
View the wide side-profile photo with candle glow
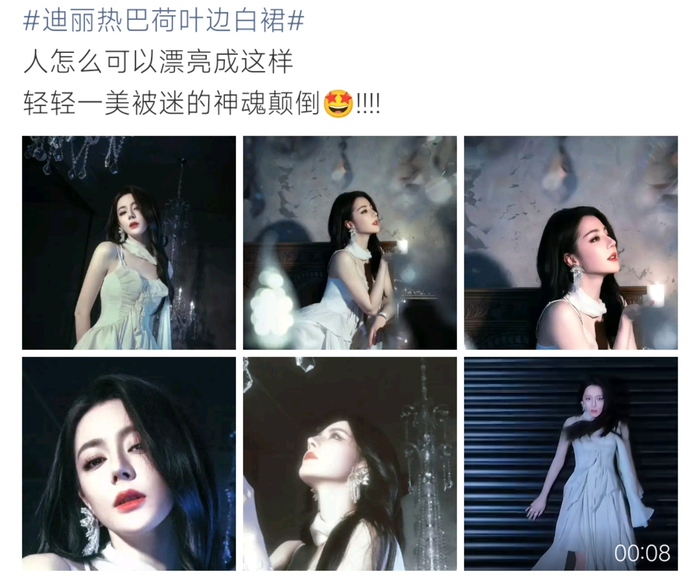(x=350, y=242)
